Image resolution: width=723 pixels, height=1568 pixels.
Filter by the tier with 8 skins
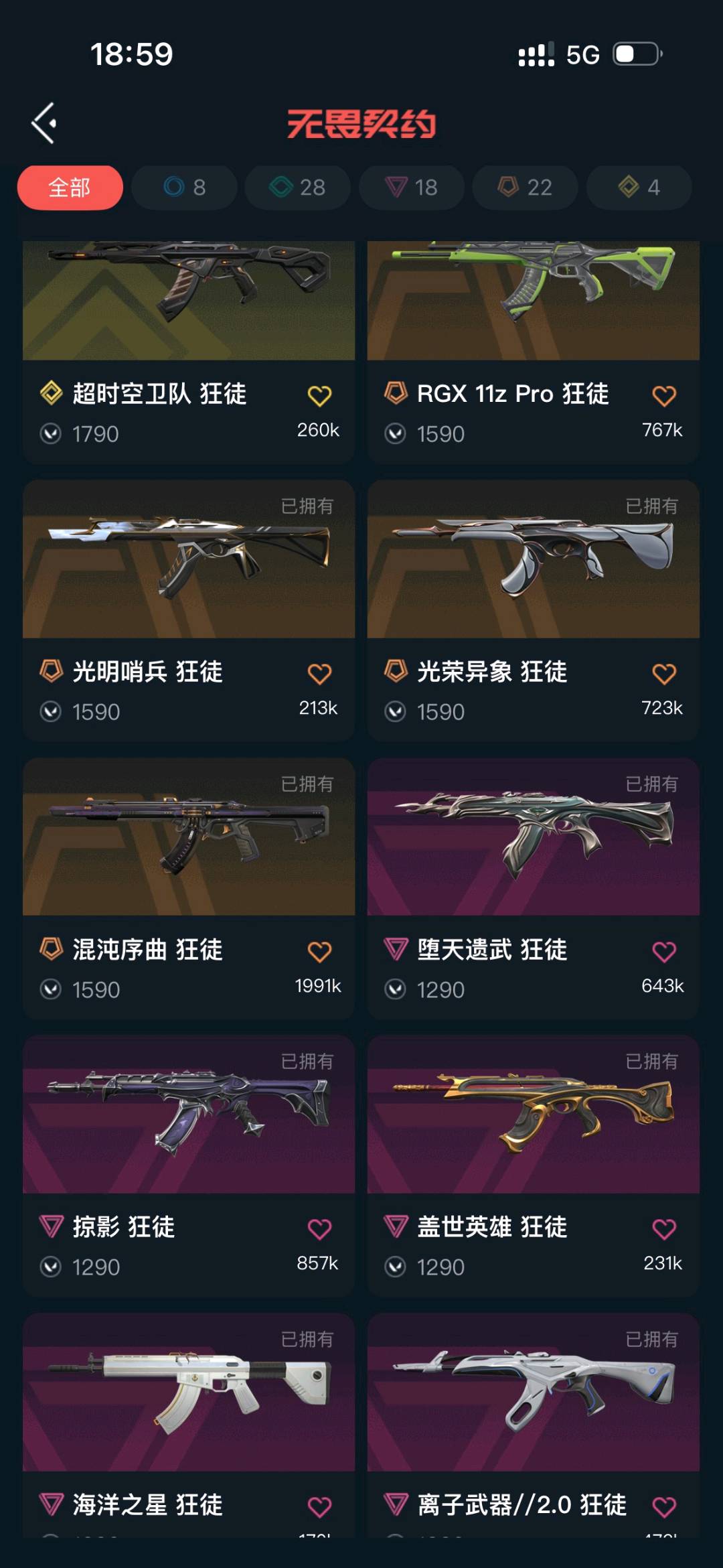click(184, 187)
